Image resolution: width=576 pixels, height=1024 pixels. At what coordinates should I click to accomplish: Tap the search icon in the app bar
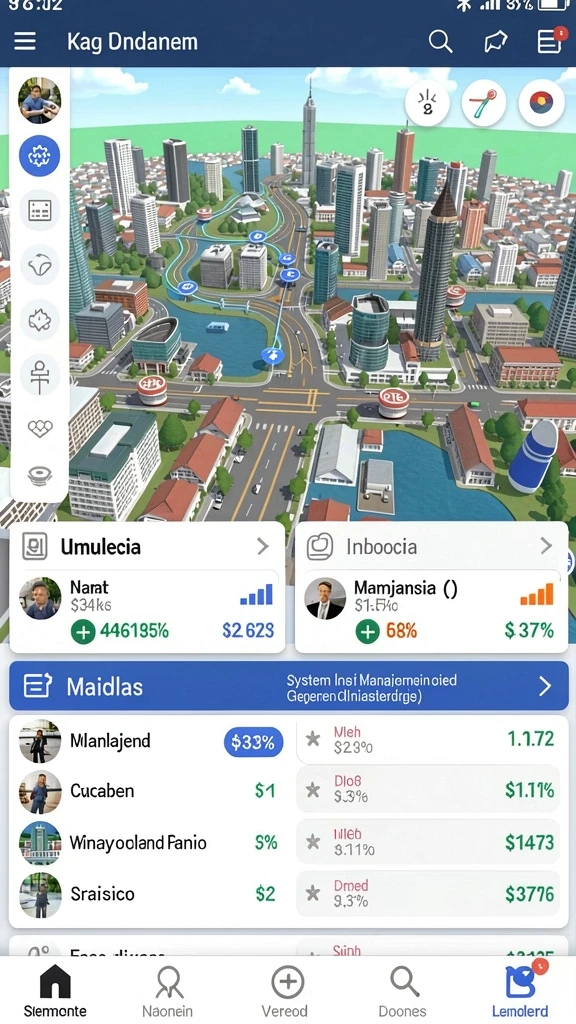[x=440, y=42]
